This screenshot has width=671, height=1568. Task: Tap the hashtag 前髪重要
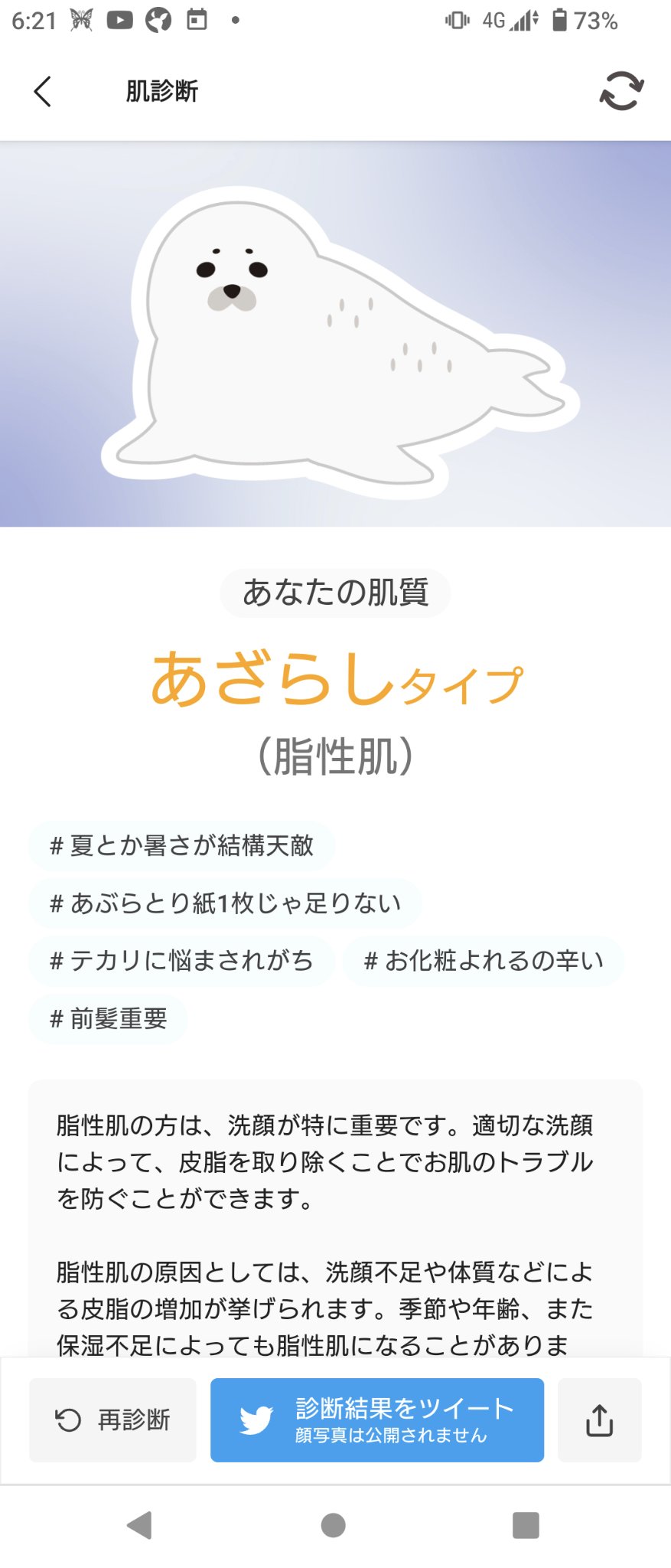pyautogui.click(x=108, y=1018)
